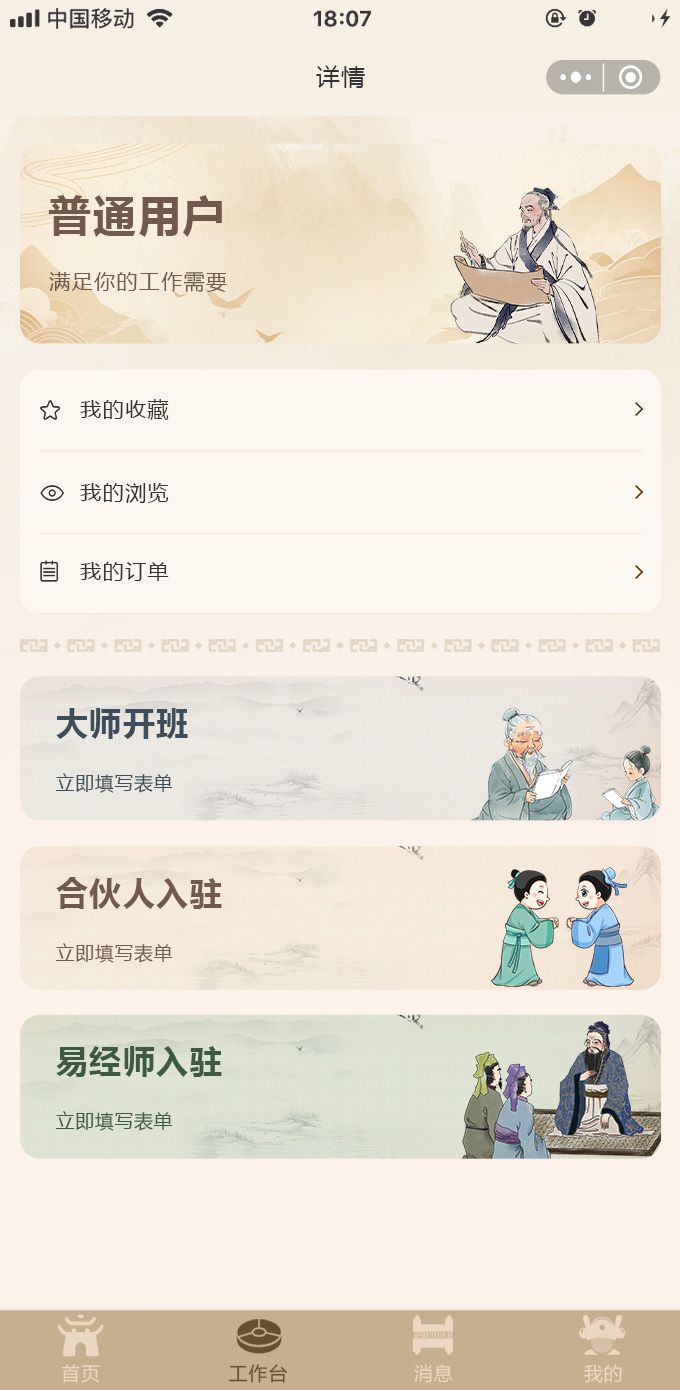Screen dimensions: 680x1390
Task: Go to the 消息 tab
Action: 432,1349
